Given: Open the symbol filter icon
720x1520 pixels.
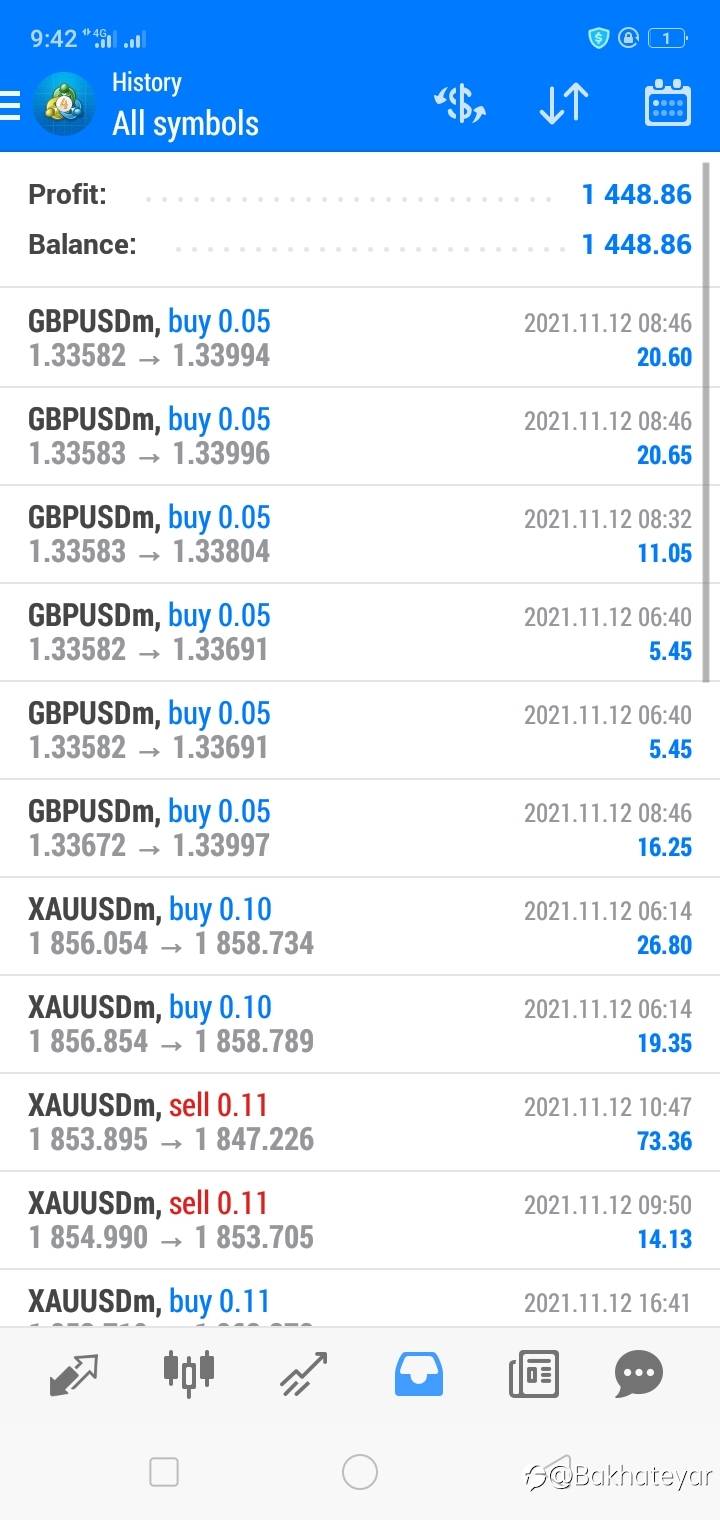Looking at the screenshot, I should [460, 104].
